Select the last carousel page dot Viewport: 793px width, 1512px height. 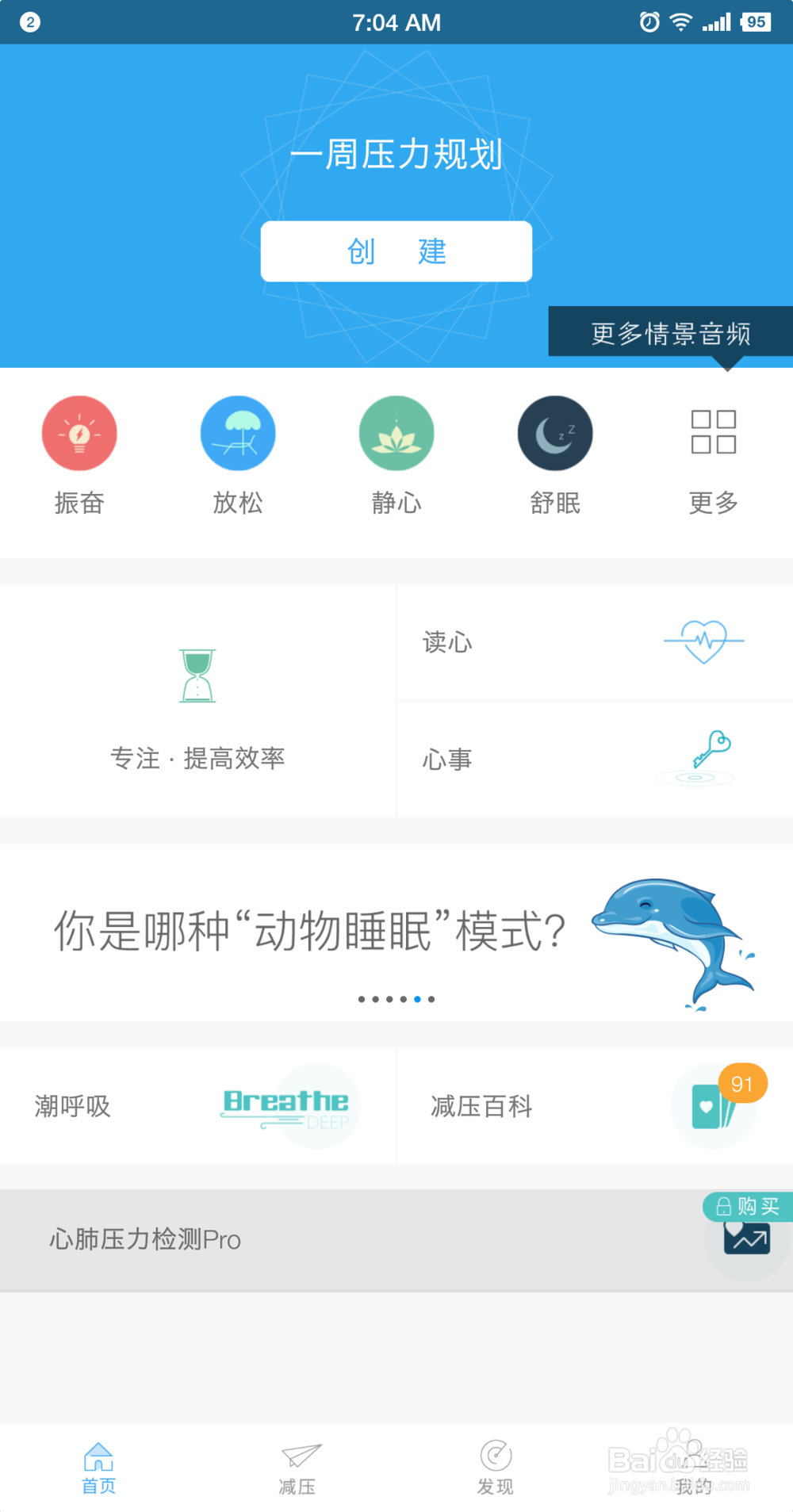click(431, 999)
